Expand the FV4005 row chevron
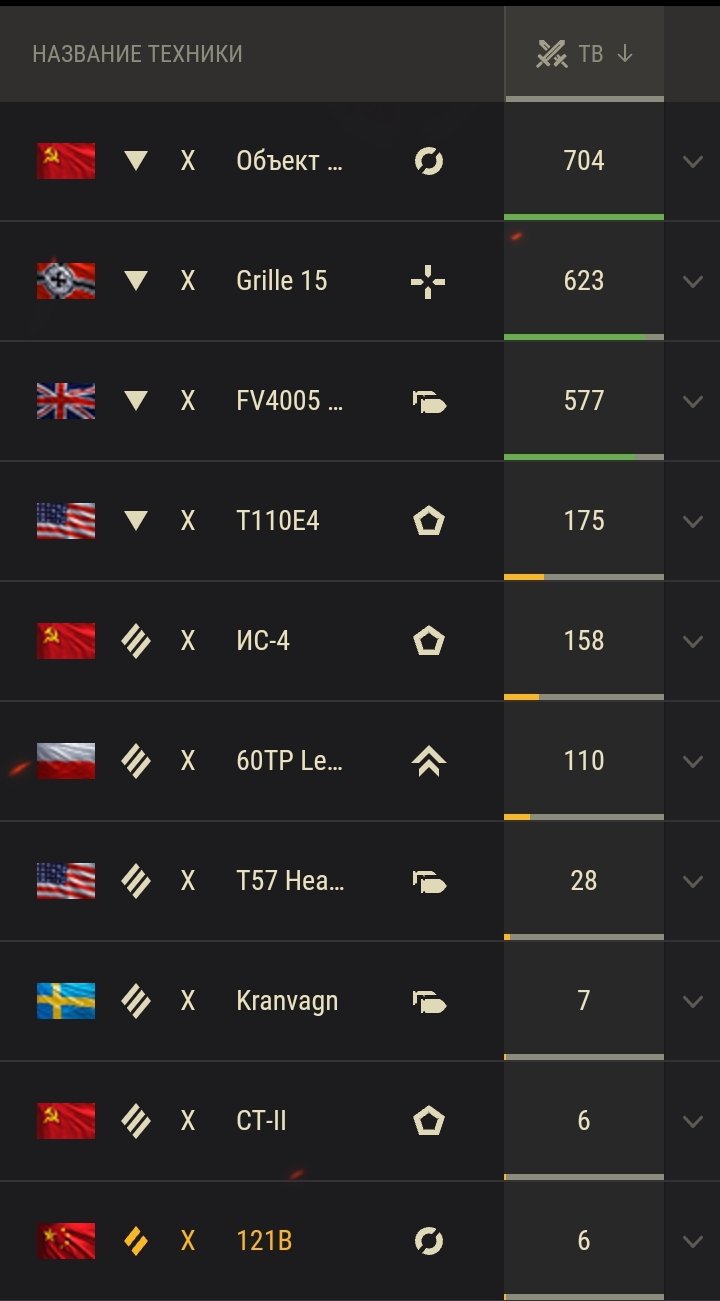This screenshot has width=720, height=1301. pos(693,401)
